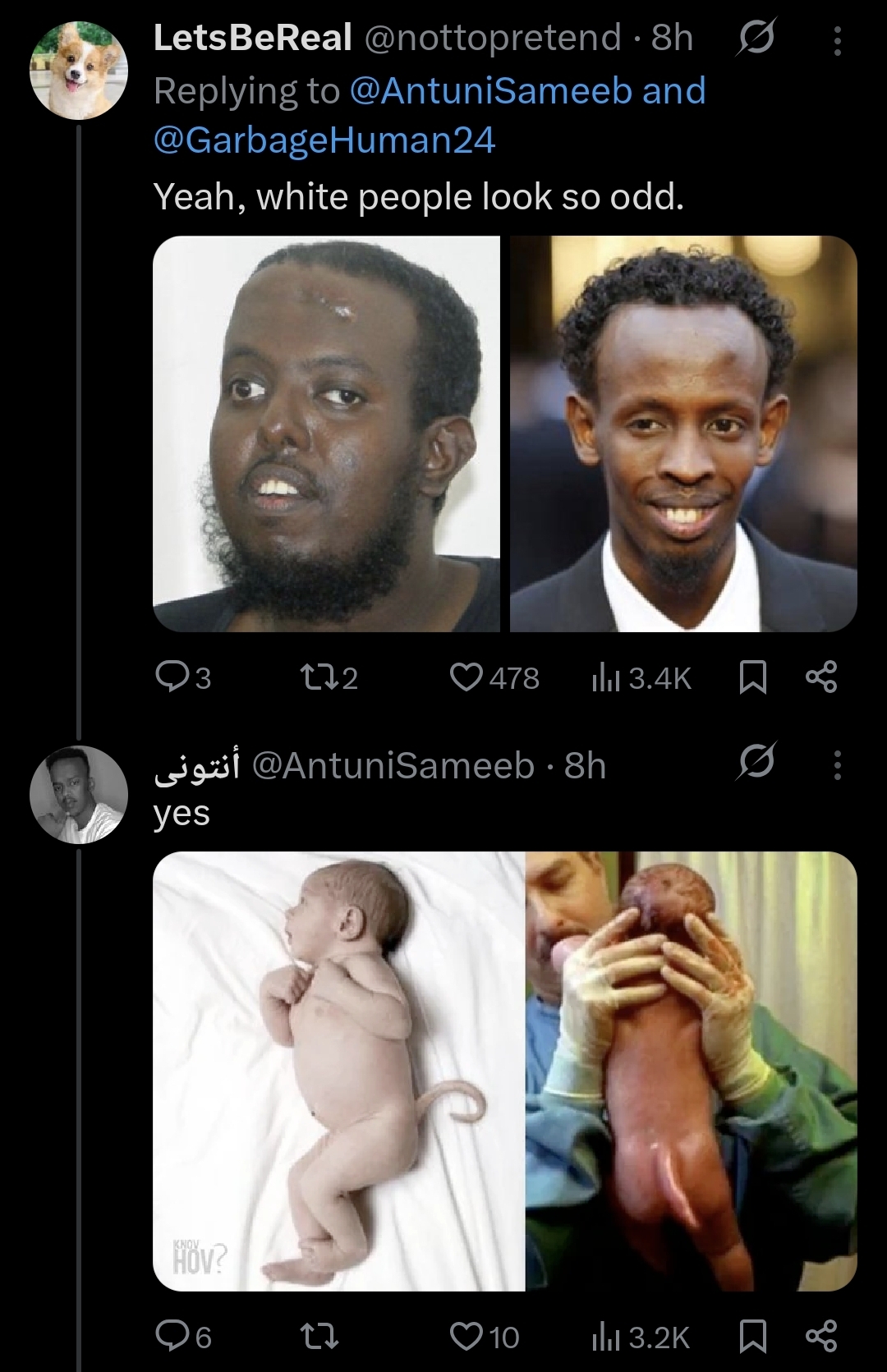View the right photo in LetsBeReal's post
887x1372 pixels.
[x=683, y=434]
